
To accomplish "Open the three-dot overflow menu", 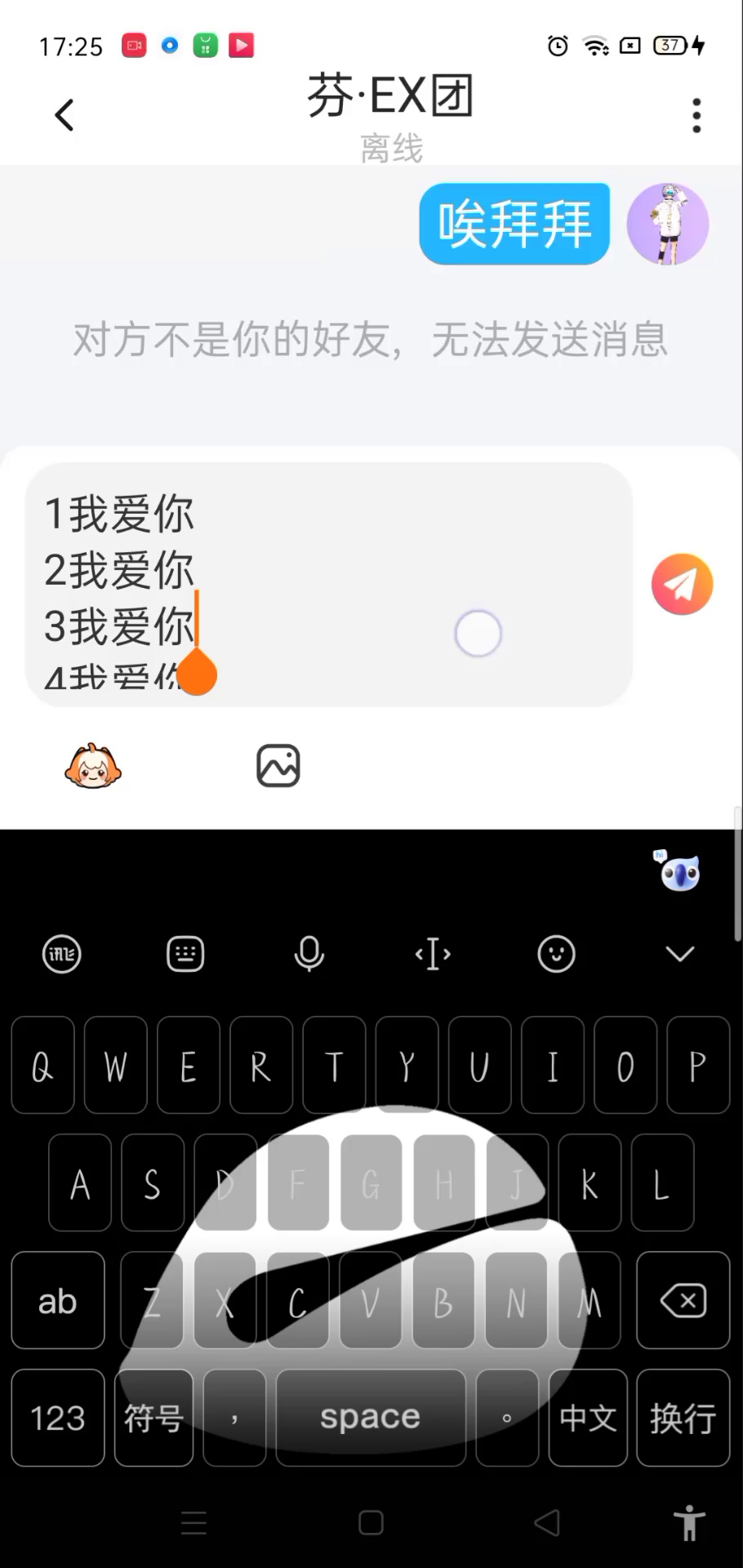I will (x=696, y=115).
